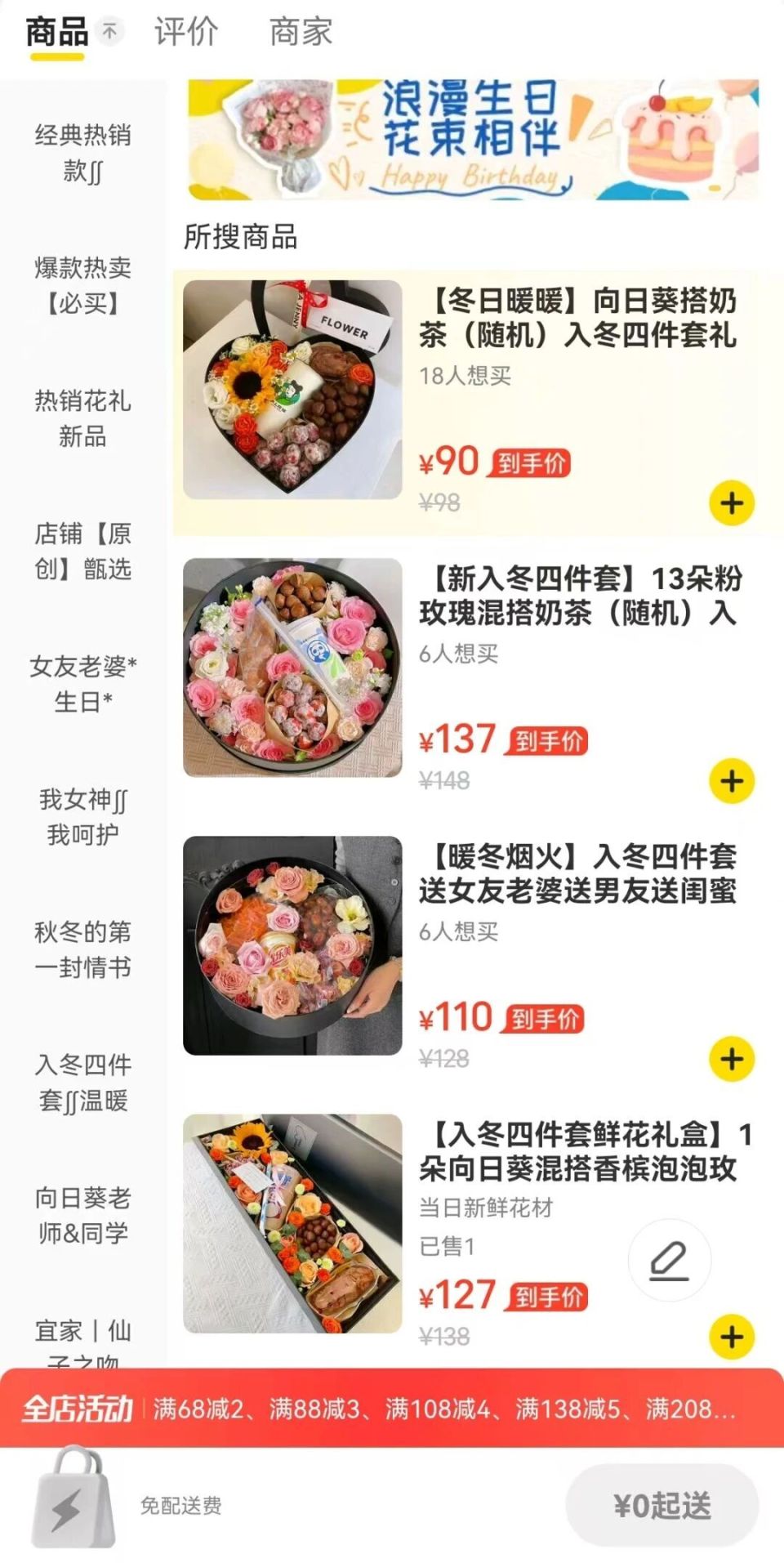Open 女友老婆*生日* category

pyautogui.click(x=82, y=685)
